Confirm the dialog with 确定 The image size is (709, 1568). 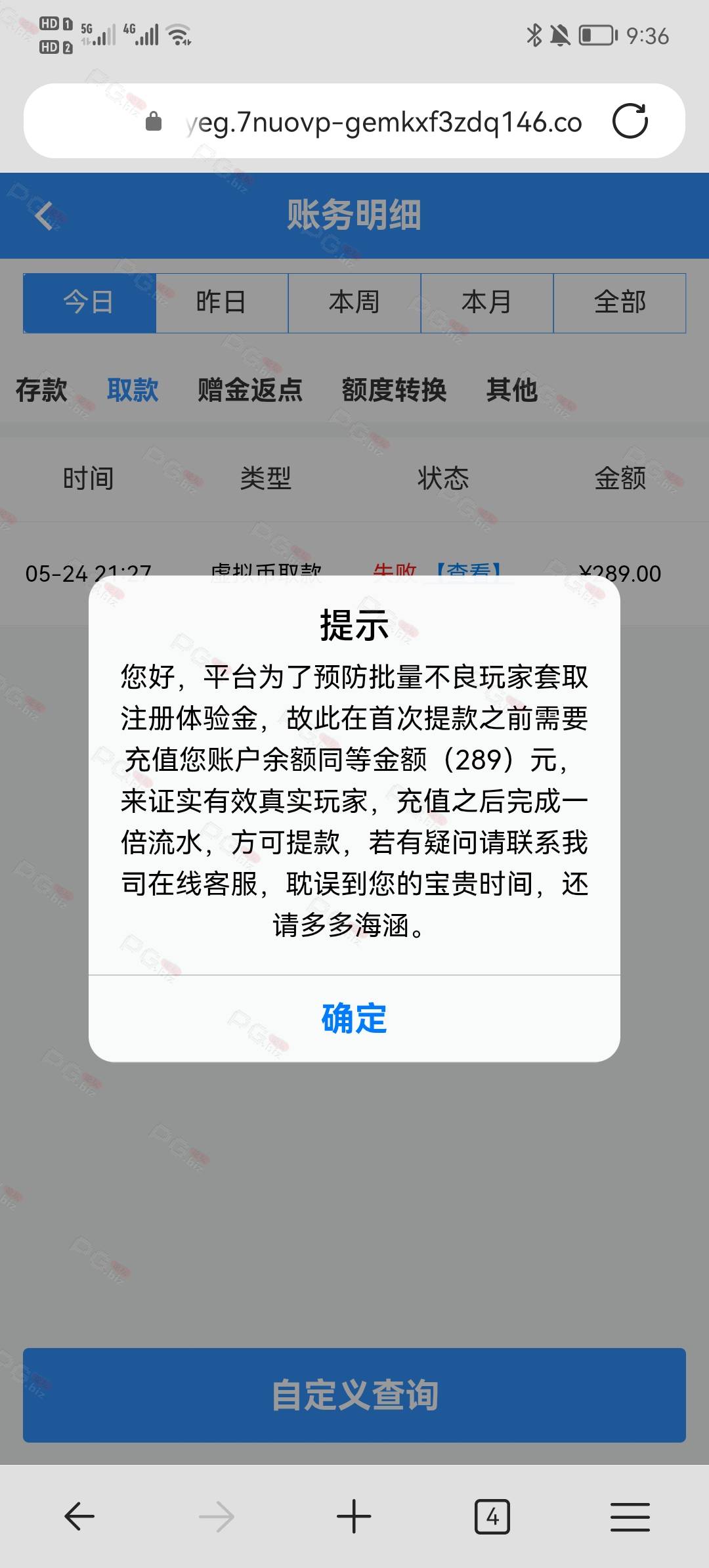(354, 1018)
